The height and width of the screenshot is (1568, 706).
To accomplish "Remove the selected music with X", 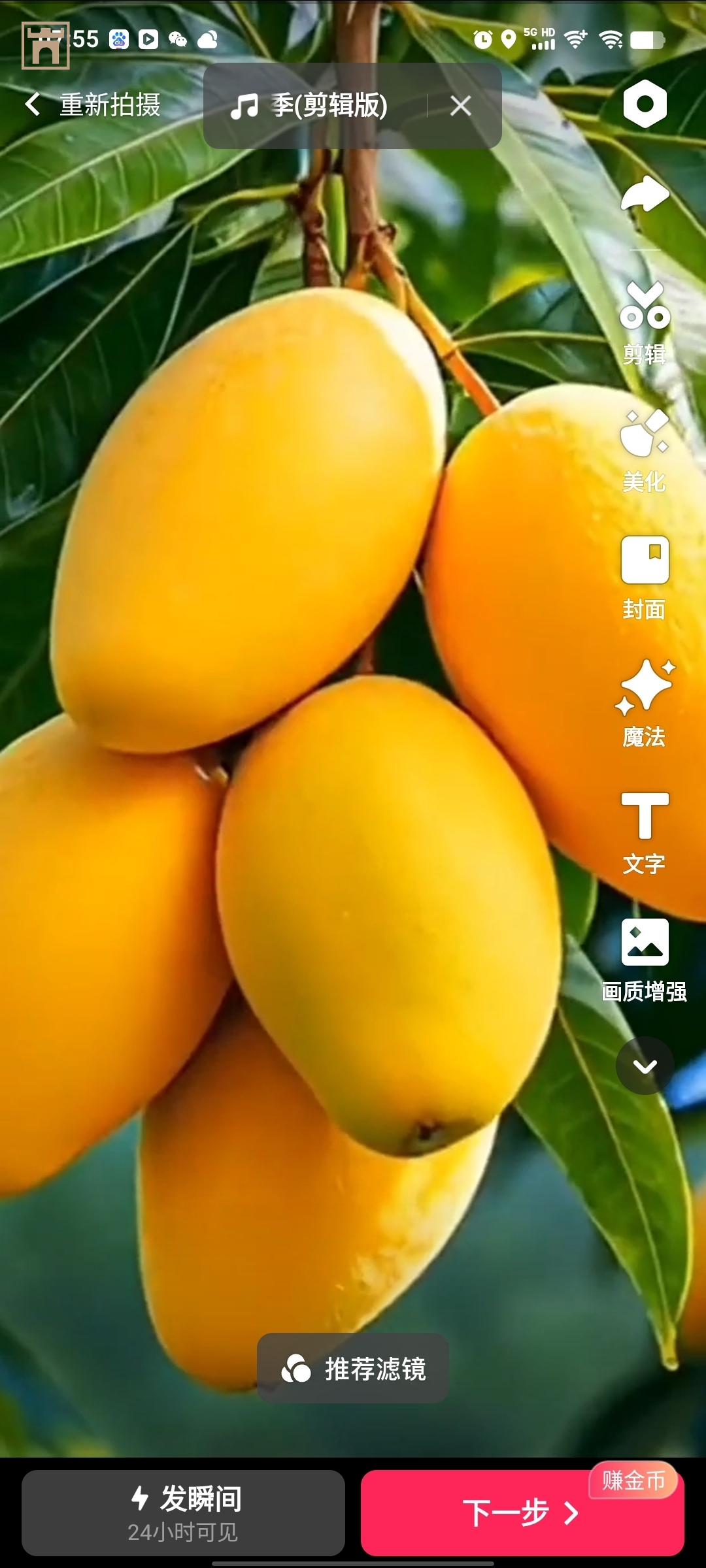I will pos(461,106).
